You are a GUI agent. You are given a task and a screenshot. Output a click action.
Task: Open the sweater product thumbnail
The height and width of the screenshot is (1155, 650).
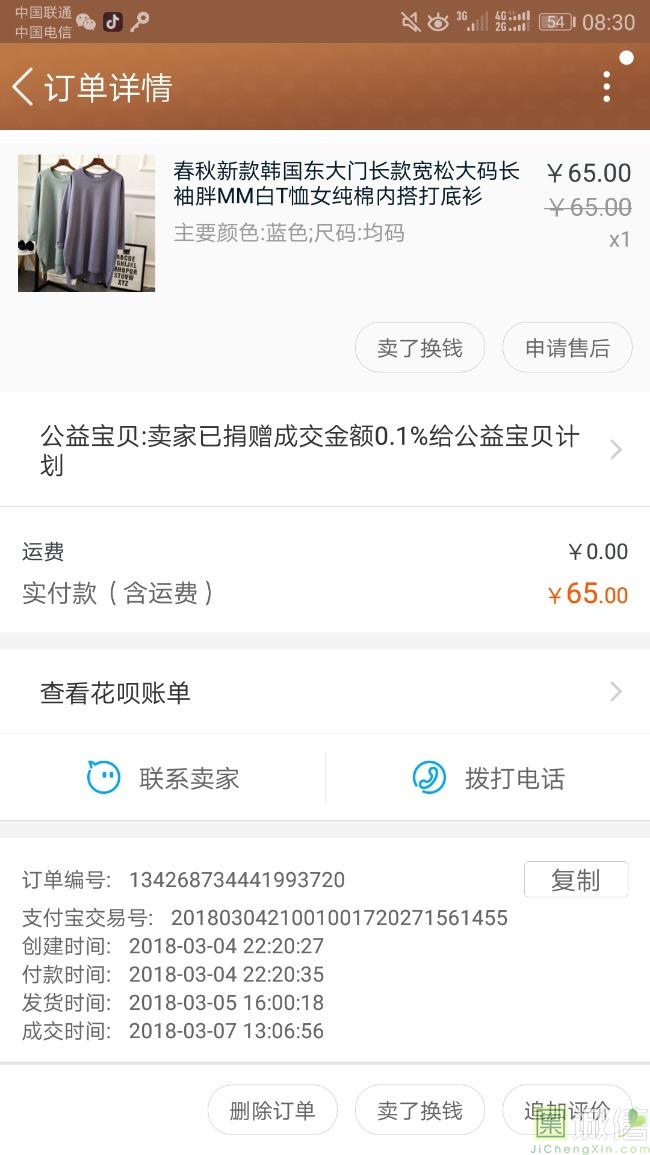[x=86, y=223]
